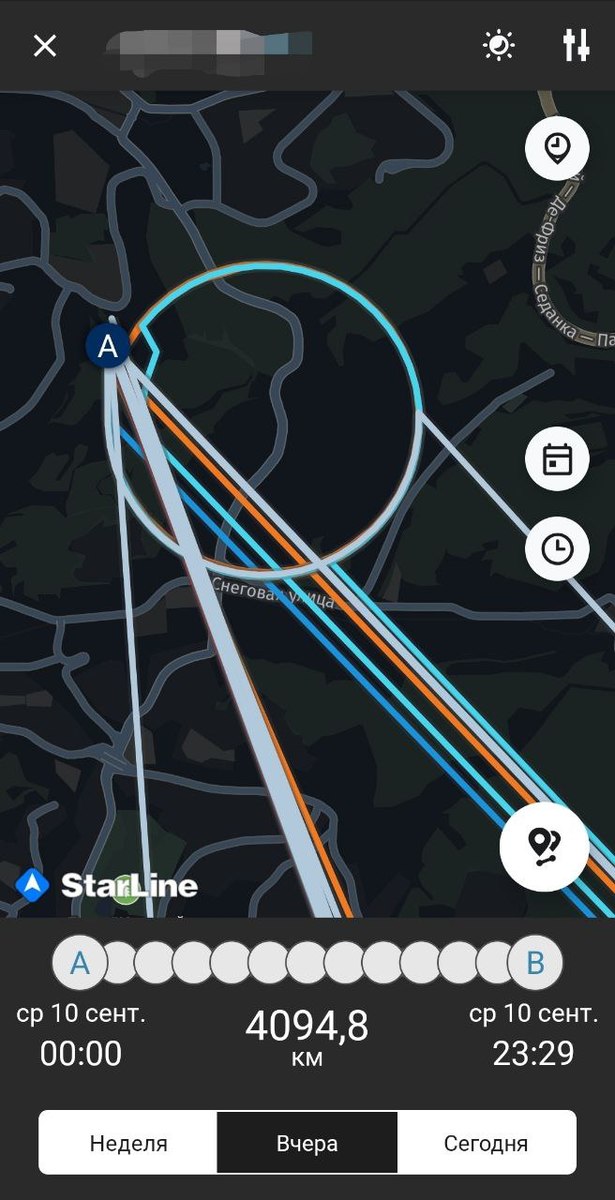Open the time selection clock button
This screenshot has height=1200, width=615.
(x=557, y=547)
